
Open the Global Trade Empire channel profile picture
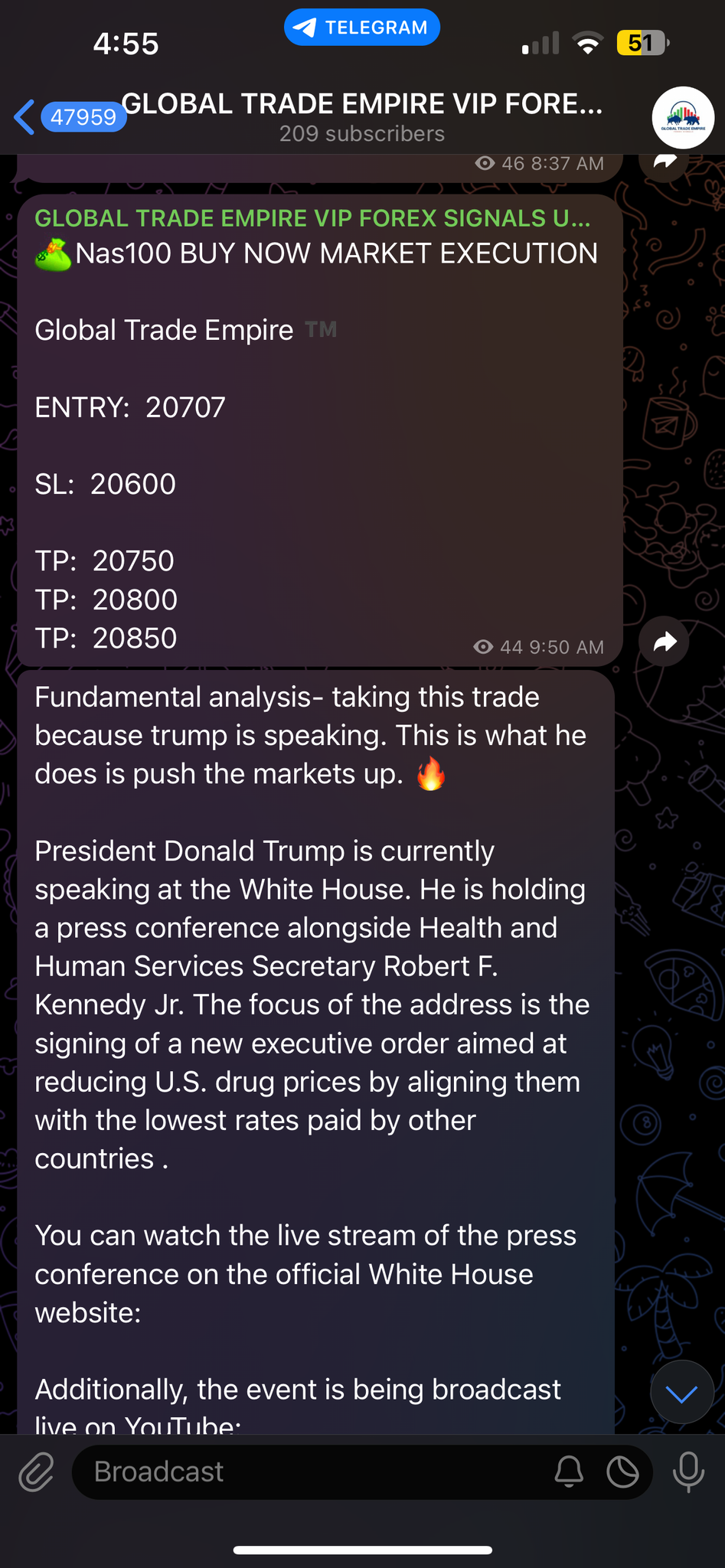tap(682, 118)
